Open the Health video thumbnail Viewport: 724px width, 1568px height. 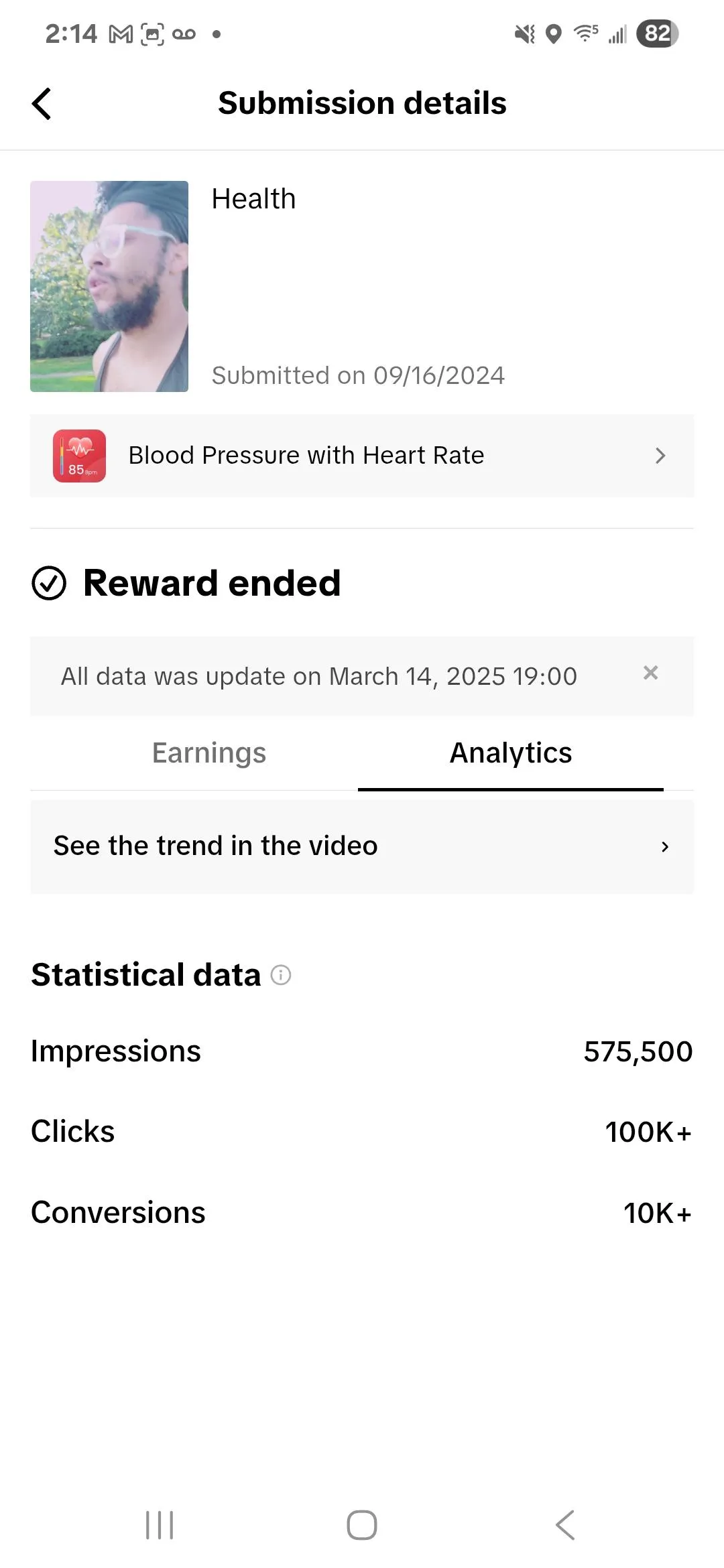(109, 286)
